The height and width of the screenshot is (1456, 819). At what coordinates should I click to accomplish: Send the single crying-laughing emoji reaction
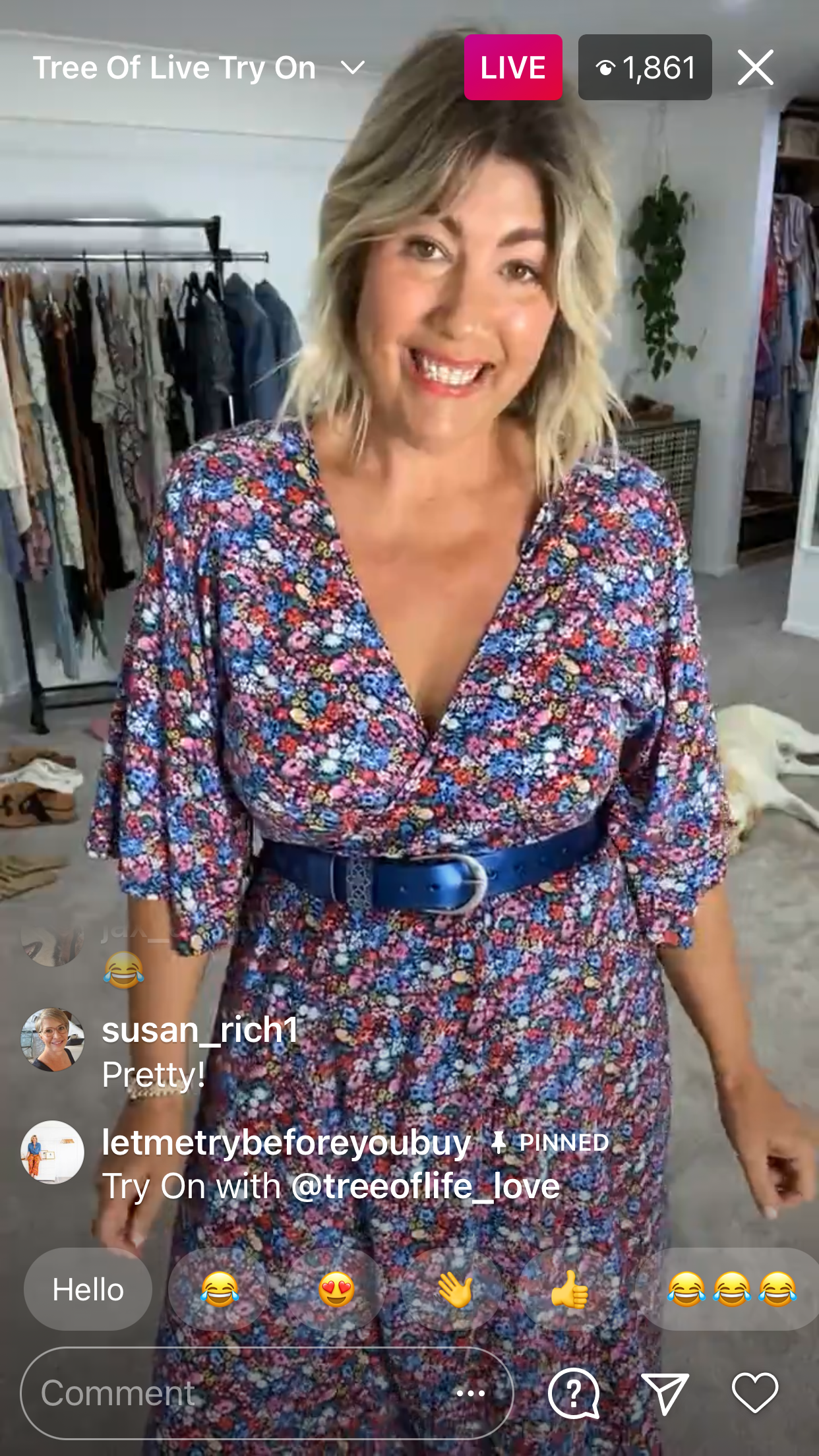tap(220, 1290)
